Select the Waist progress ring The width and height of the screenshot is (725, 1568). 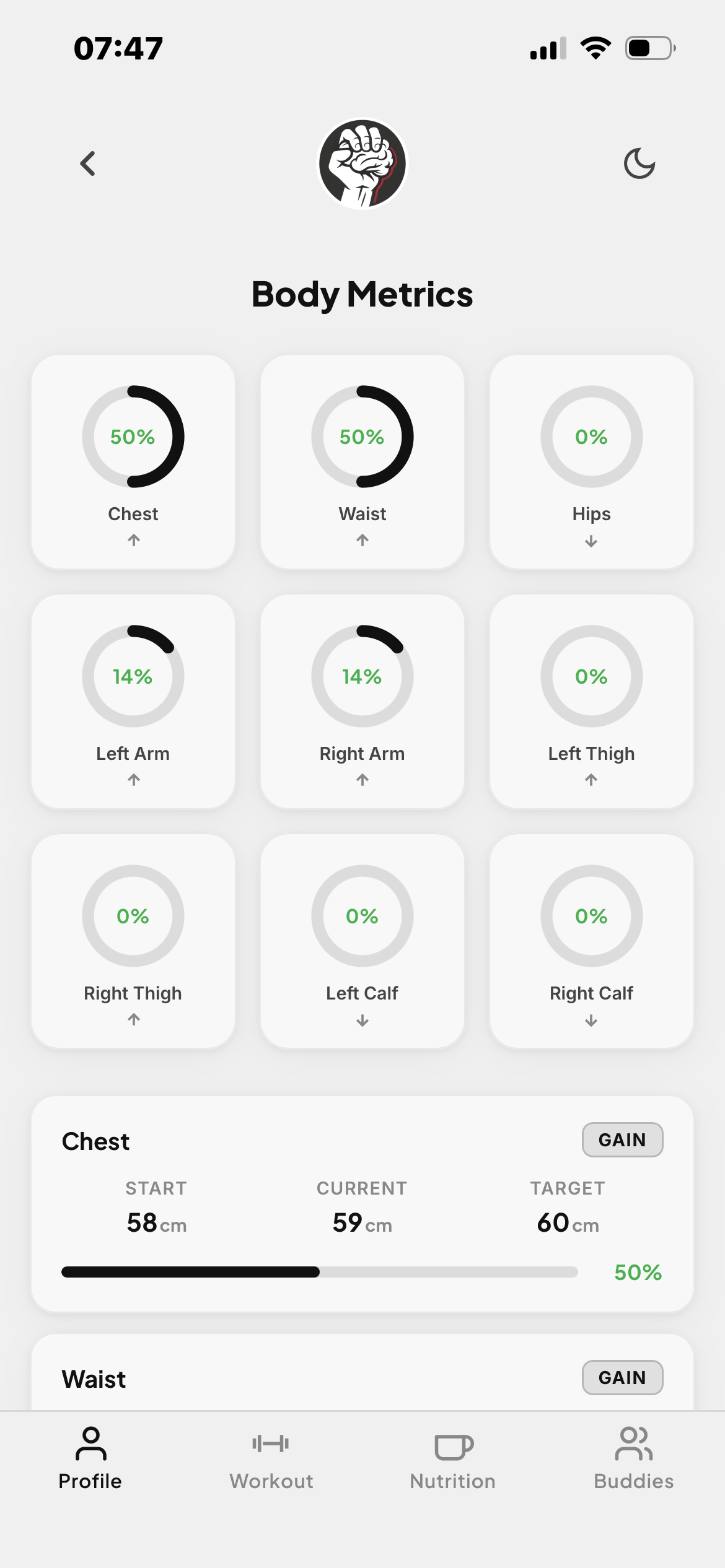pyautogui.click(x=362, y=437)
